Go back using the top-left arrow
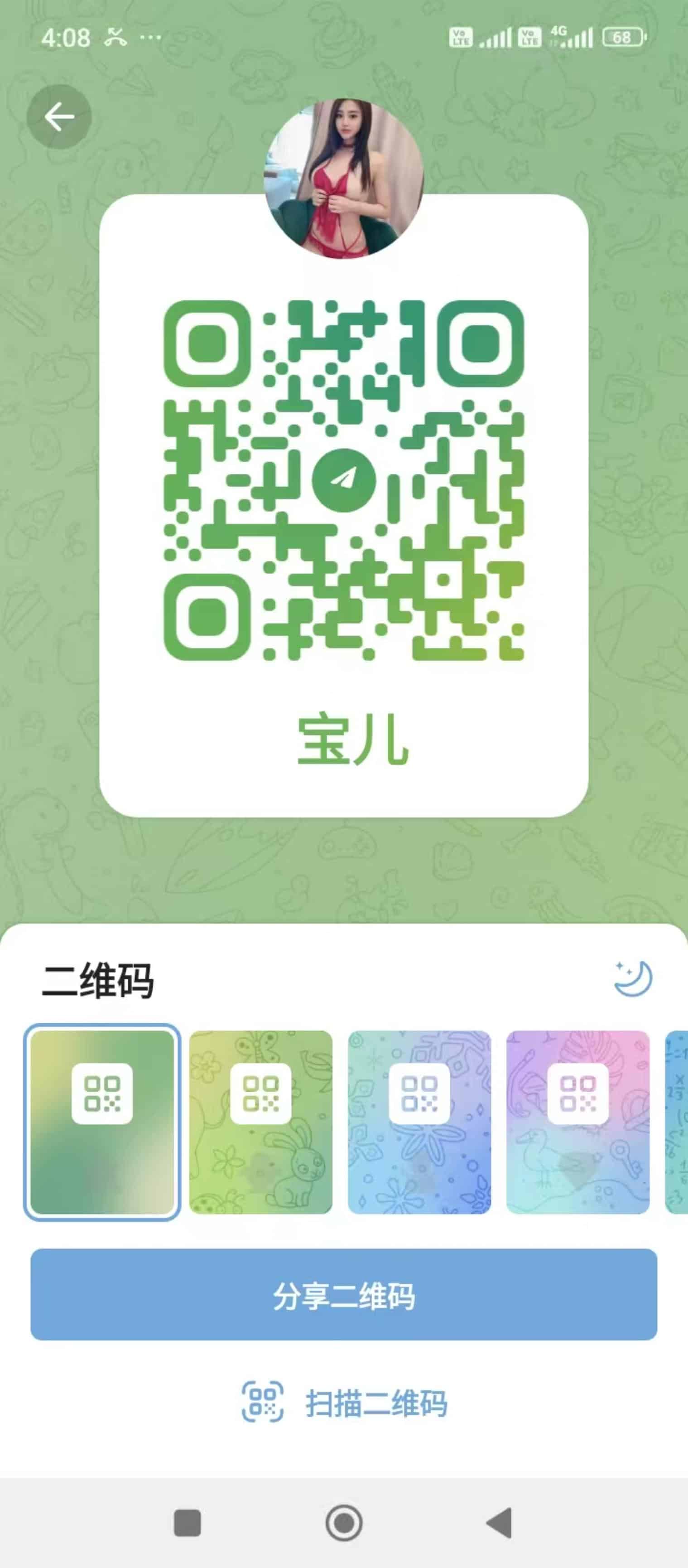 59,117
